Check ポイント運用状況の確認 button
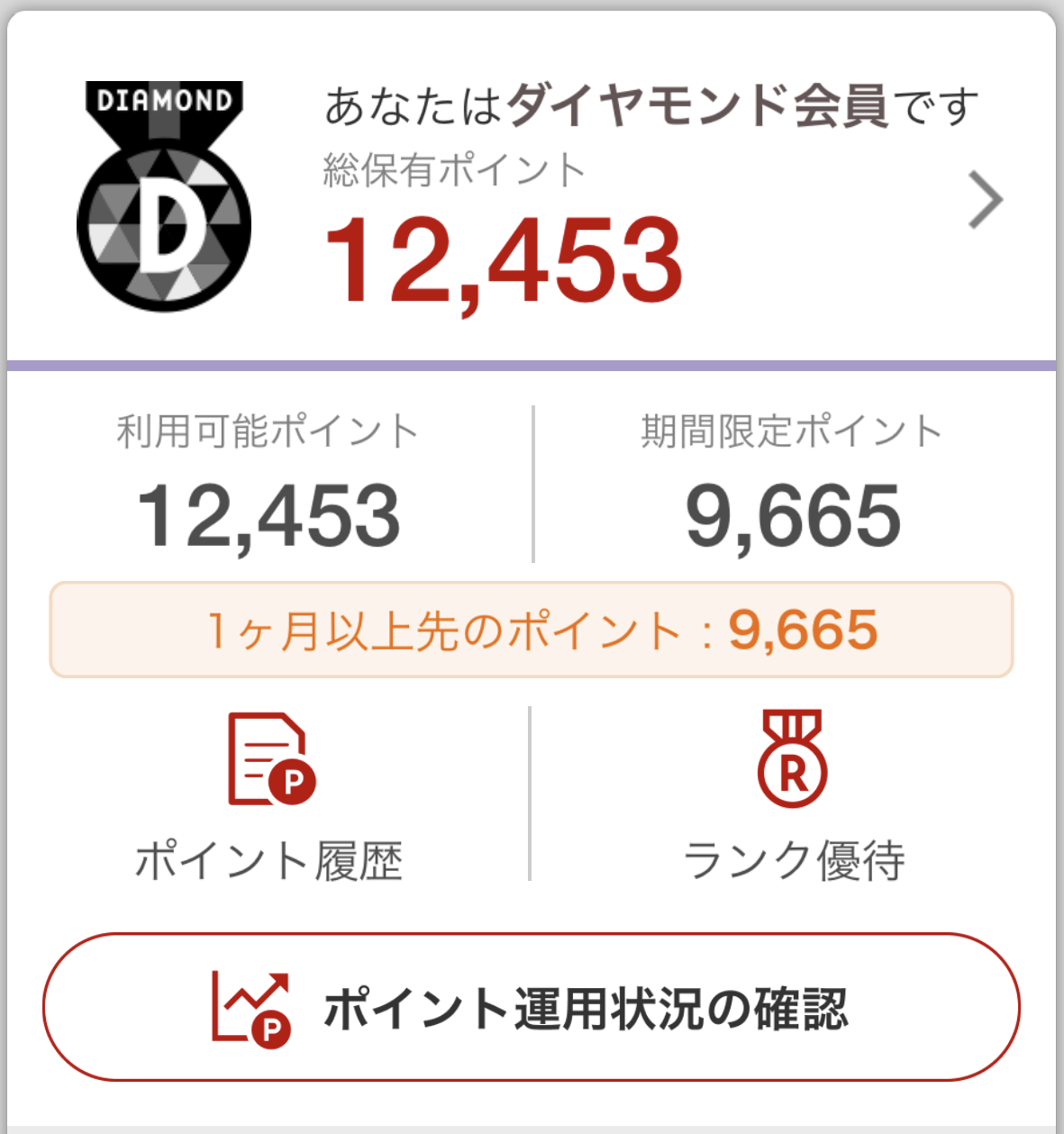Viewport: 1064px width, 1134px height. (532, 1007)
